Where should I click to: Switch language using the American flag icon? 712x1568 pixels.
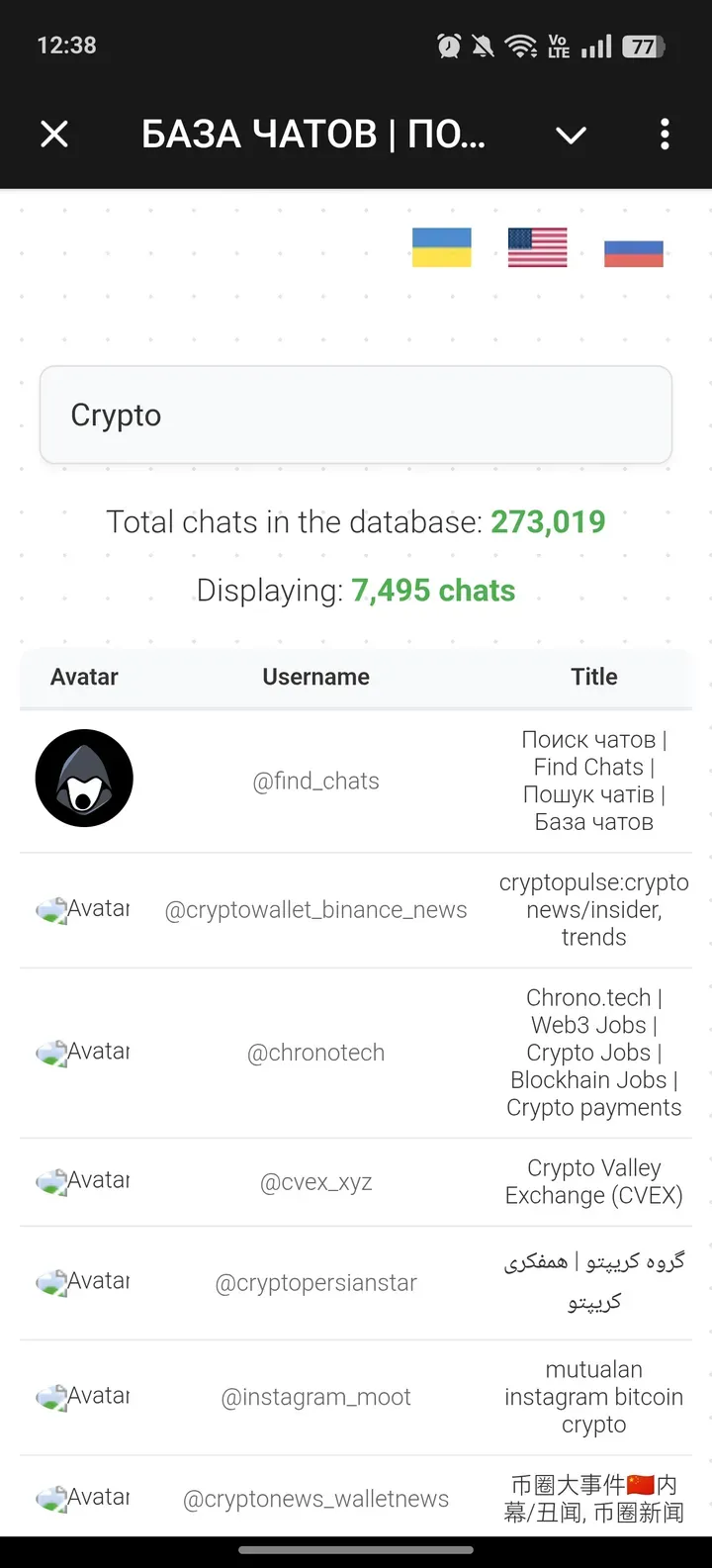[537, 247]
